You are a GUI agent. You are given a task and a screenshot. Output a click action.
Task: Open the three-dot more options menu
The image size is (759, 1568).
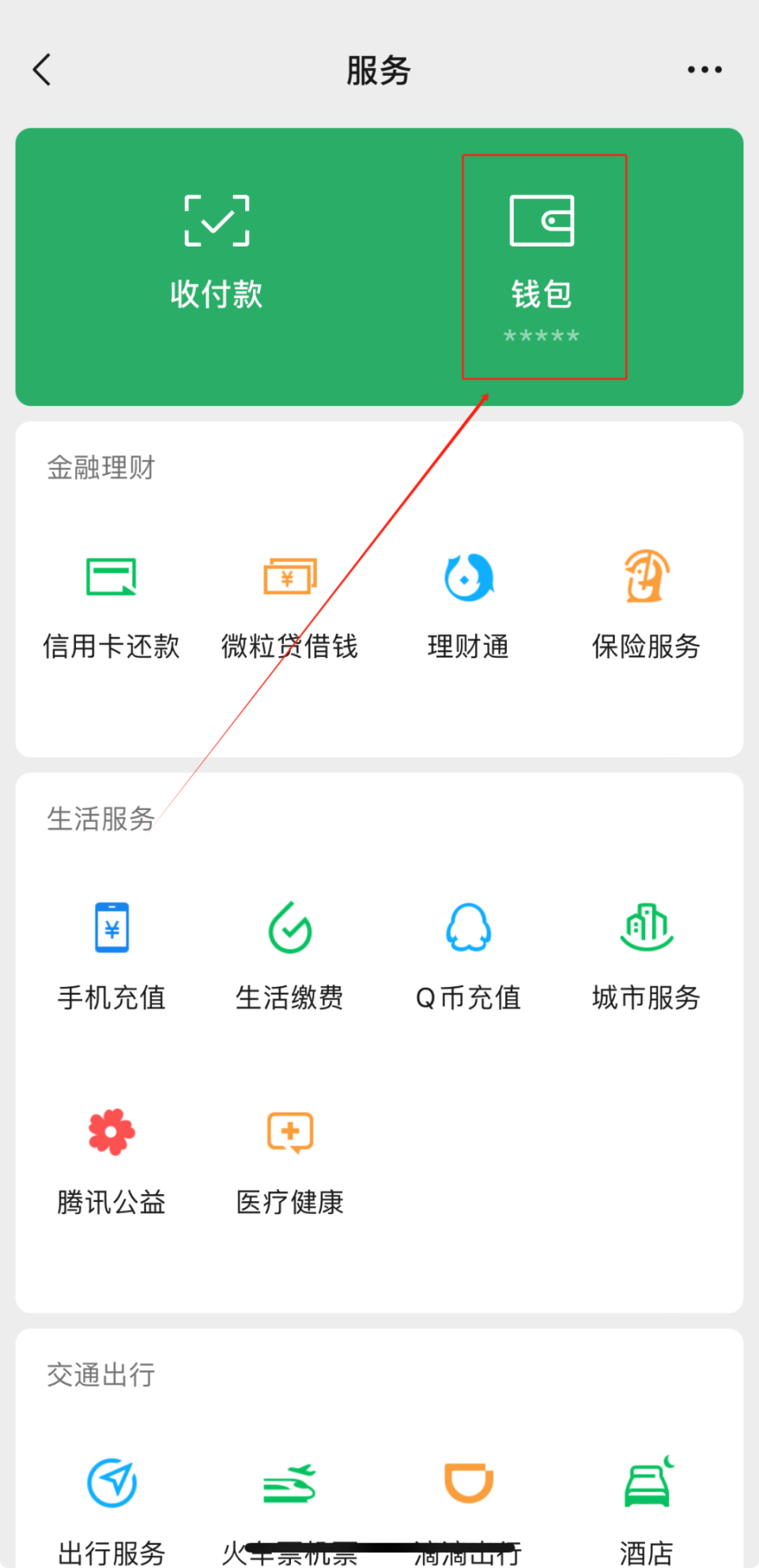(704, 70)
